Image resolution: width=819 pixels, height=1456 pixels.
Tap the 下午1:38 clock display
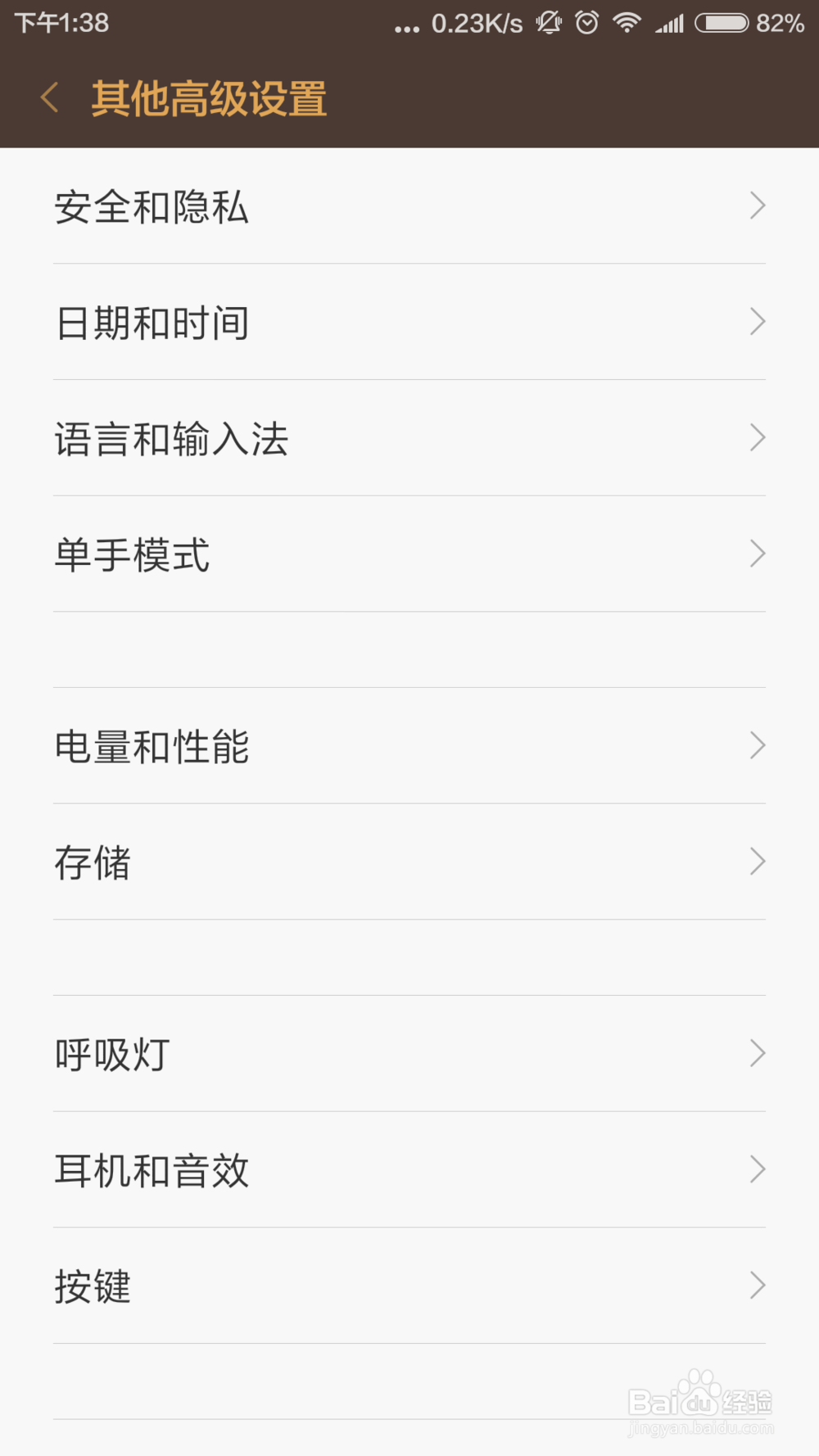click(56, 23)
